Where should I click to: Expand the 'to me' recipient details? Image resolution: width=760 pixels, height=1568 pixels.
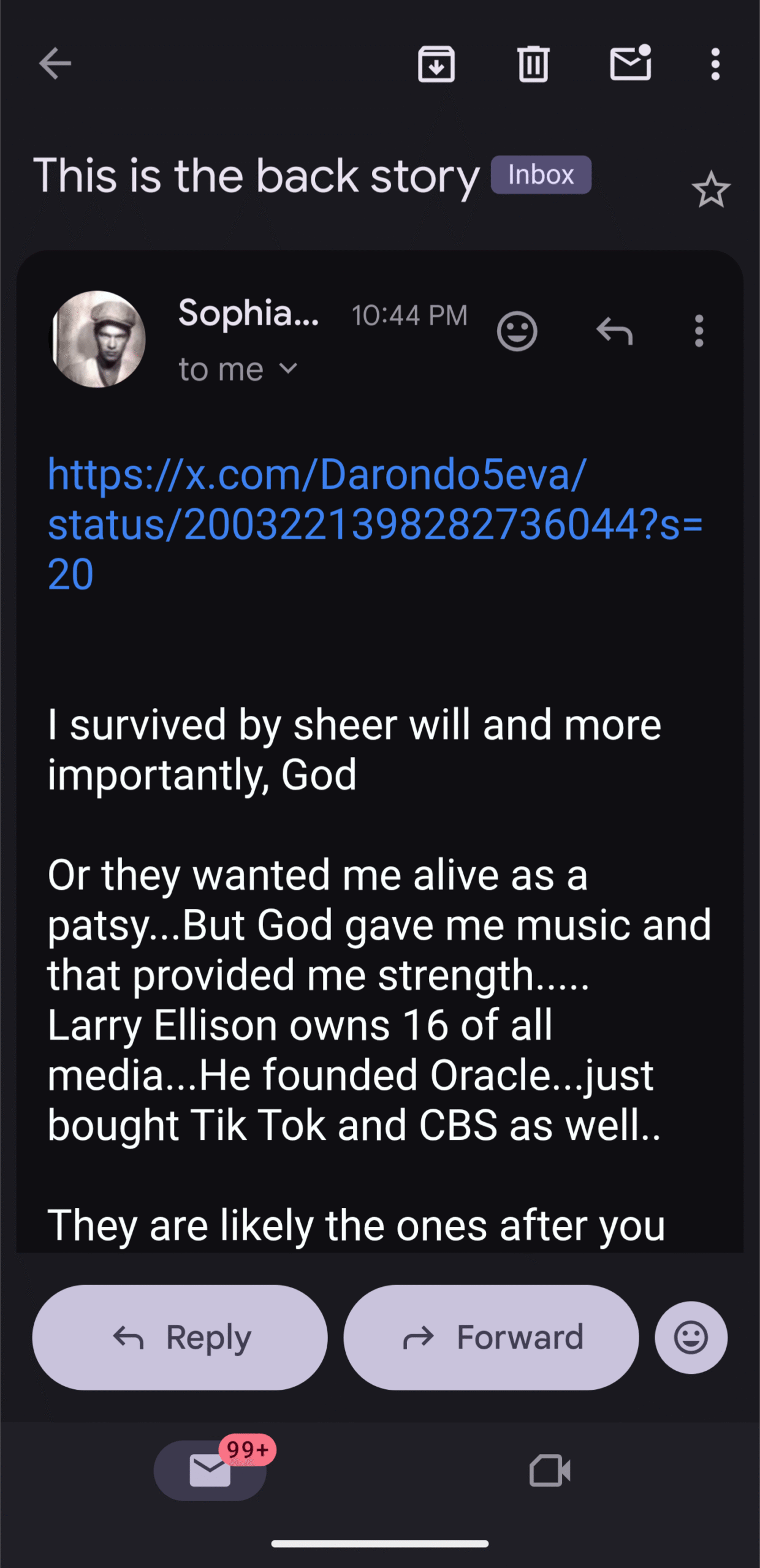[238, 369]
